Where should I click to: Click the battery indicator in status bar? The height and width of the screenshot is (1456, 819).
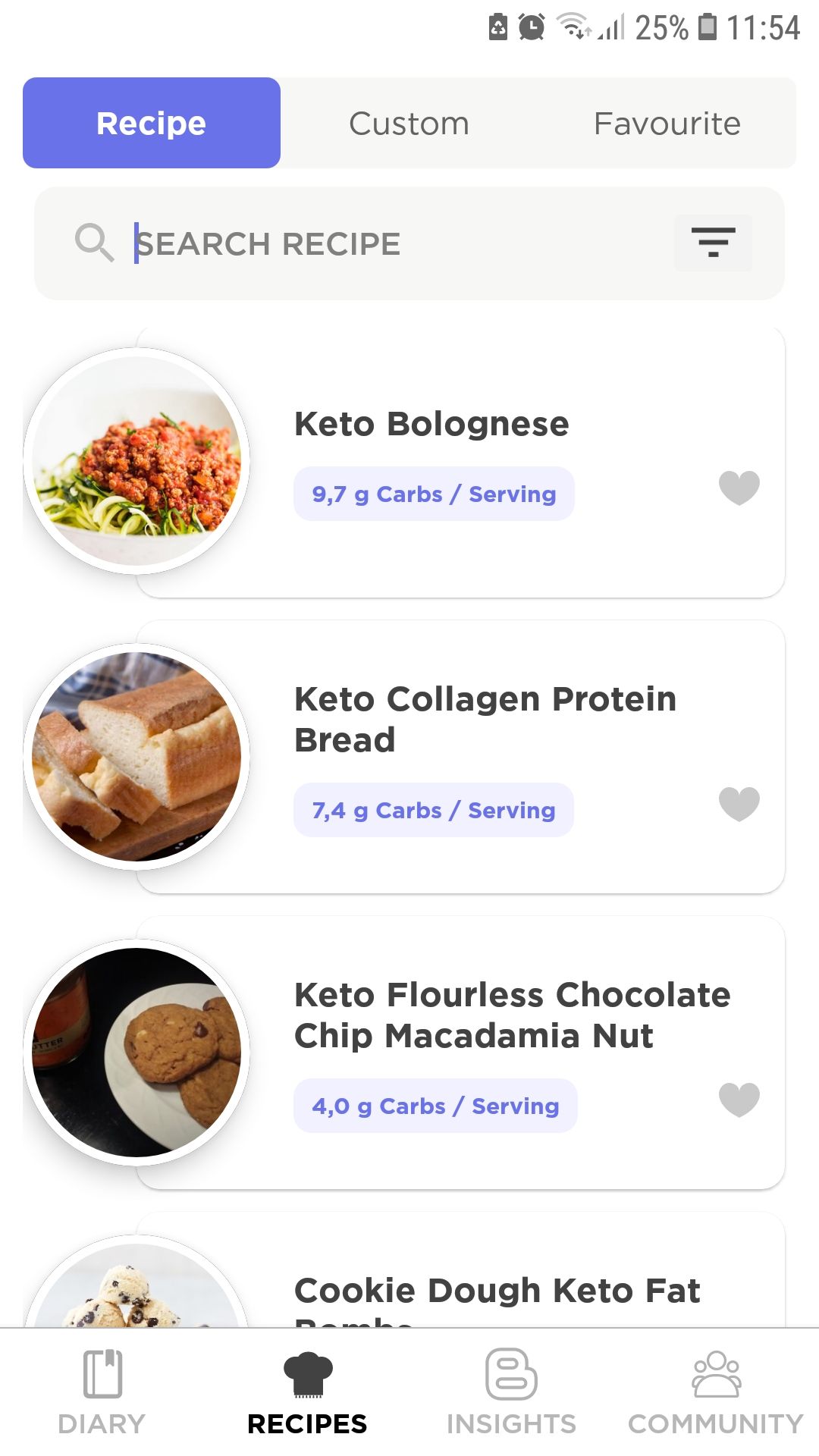click(708, 27)
